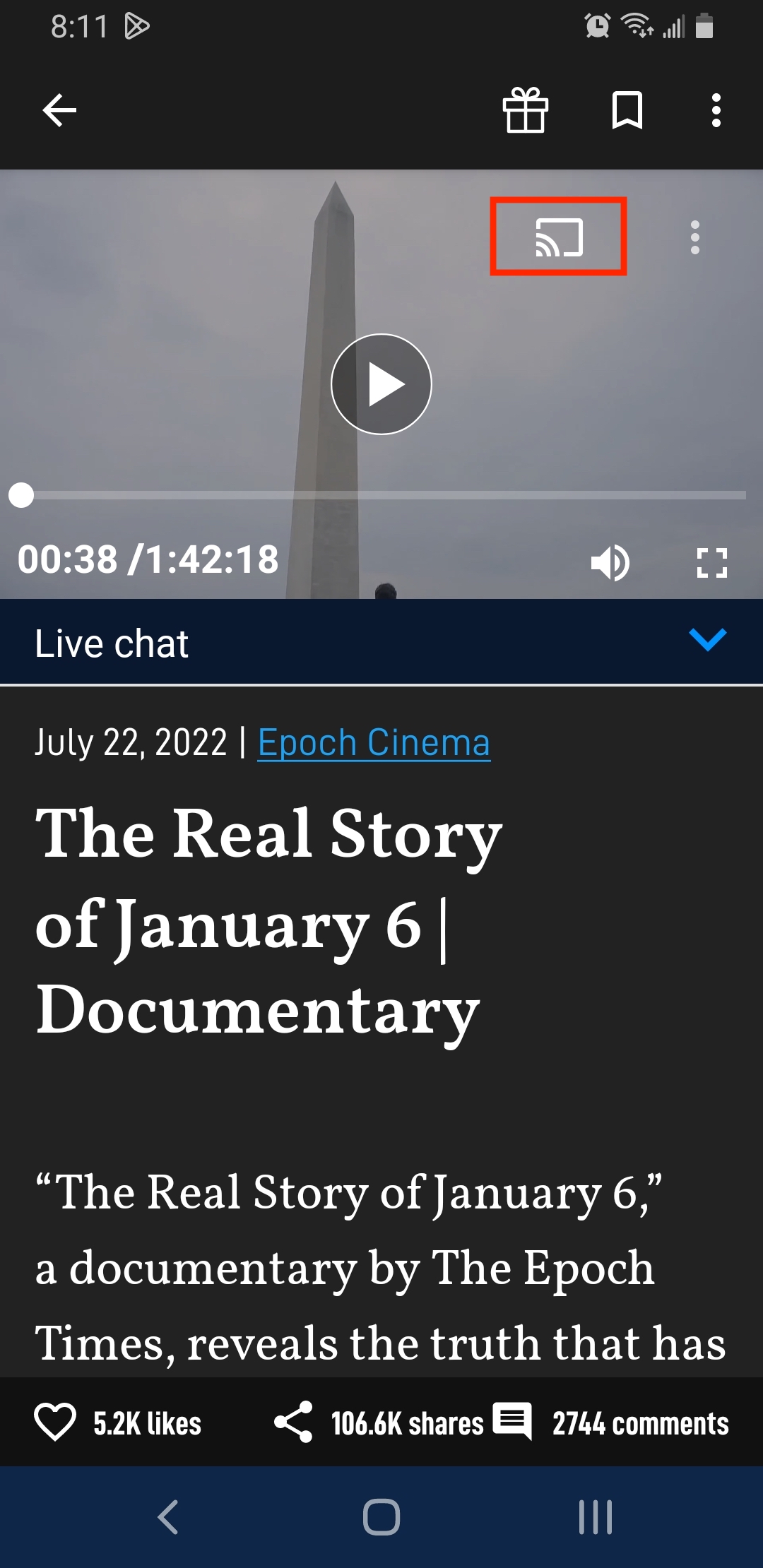Share this documentary

click(x=294, y=1421)
